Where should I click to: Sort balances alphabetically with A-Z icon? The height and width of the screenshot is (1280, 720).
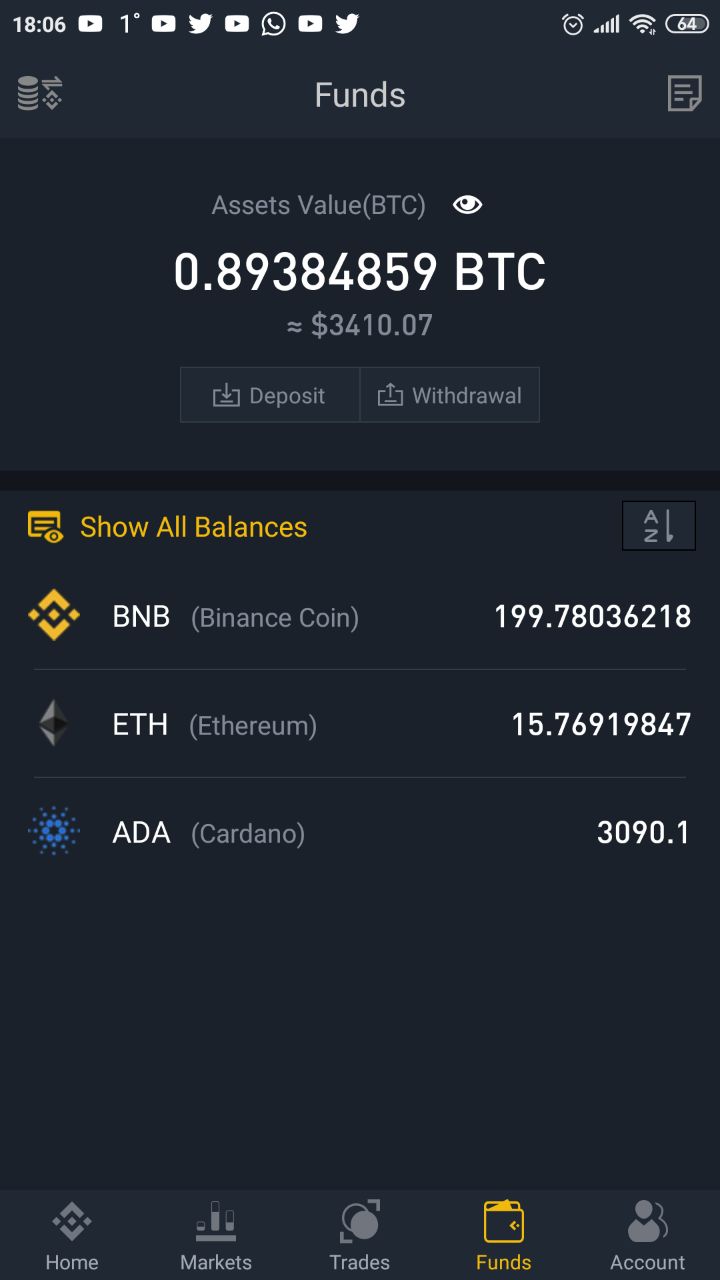658,525
